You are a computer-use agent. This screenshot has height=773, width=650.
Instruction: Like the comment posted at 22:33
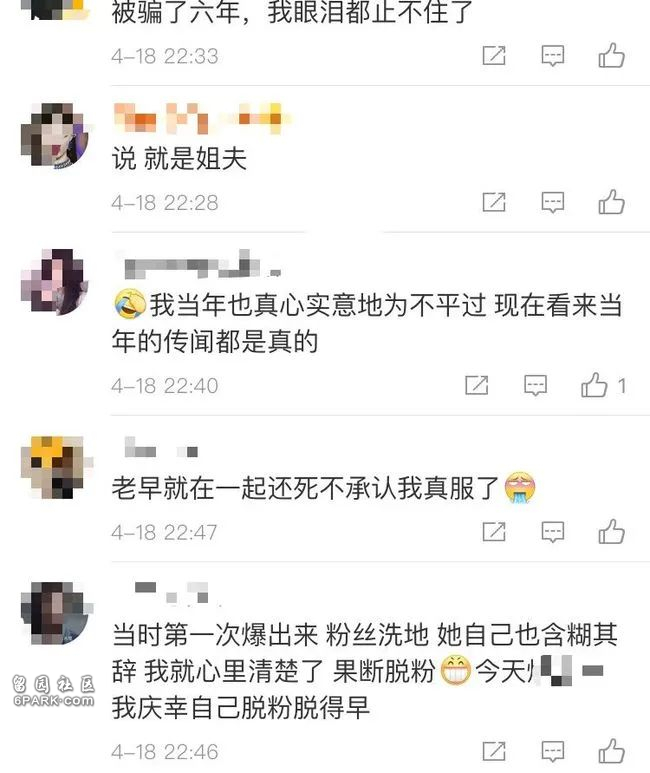coord(611,56)
